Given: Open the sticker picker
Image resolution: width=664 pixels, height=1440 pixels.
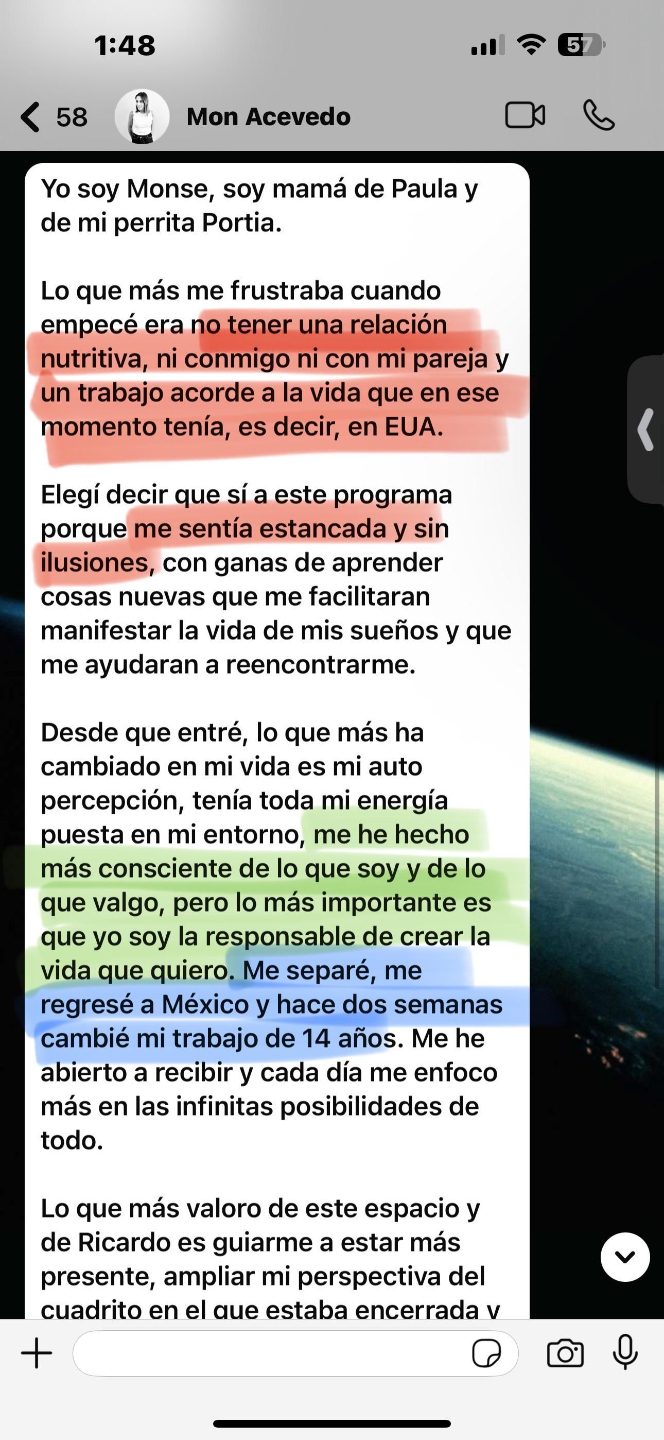Looking at the screenshot, I should (486, 1354).
